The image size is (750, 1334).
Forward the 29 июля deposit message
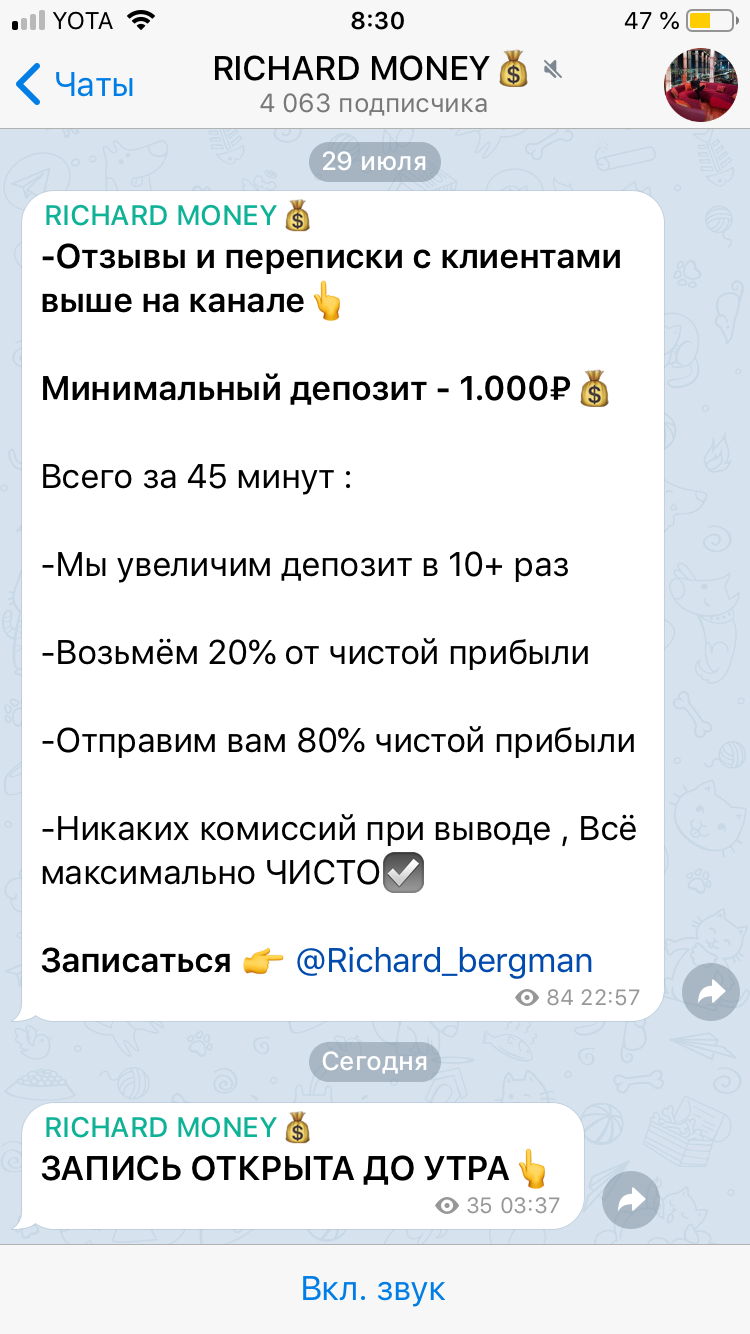711,992
